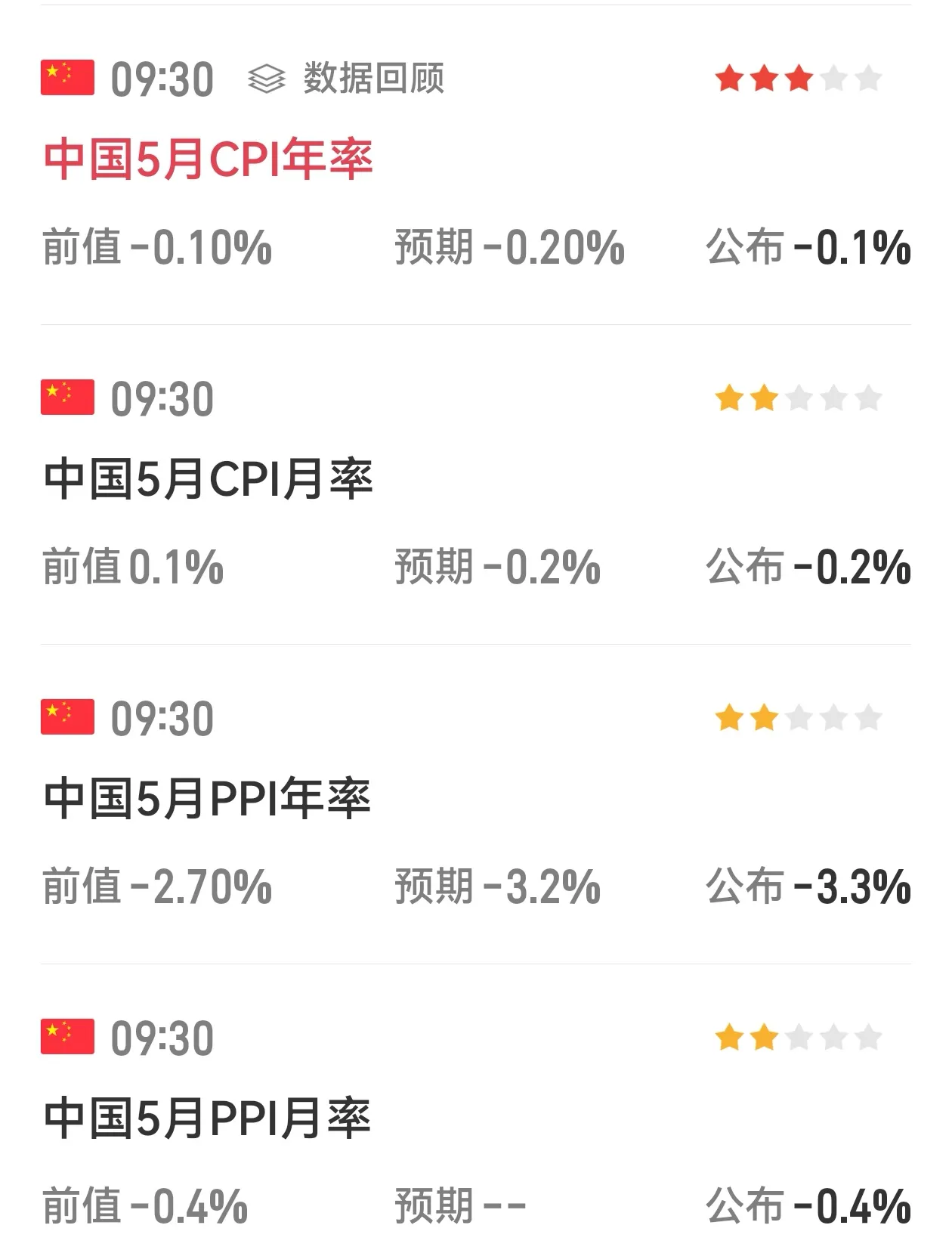Click the third red star on CPI年率 rating
Screen dimensions: 952x1250
[x=797, y=78]
